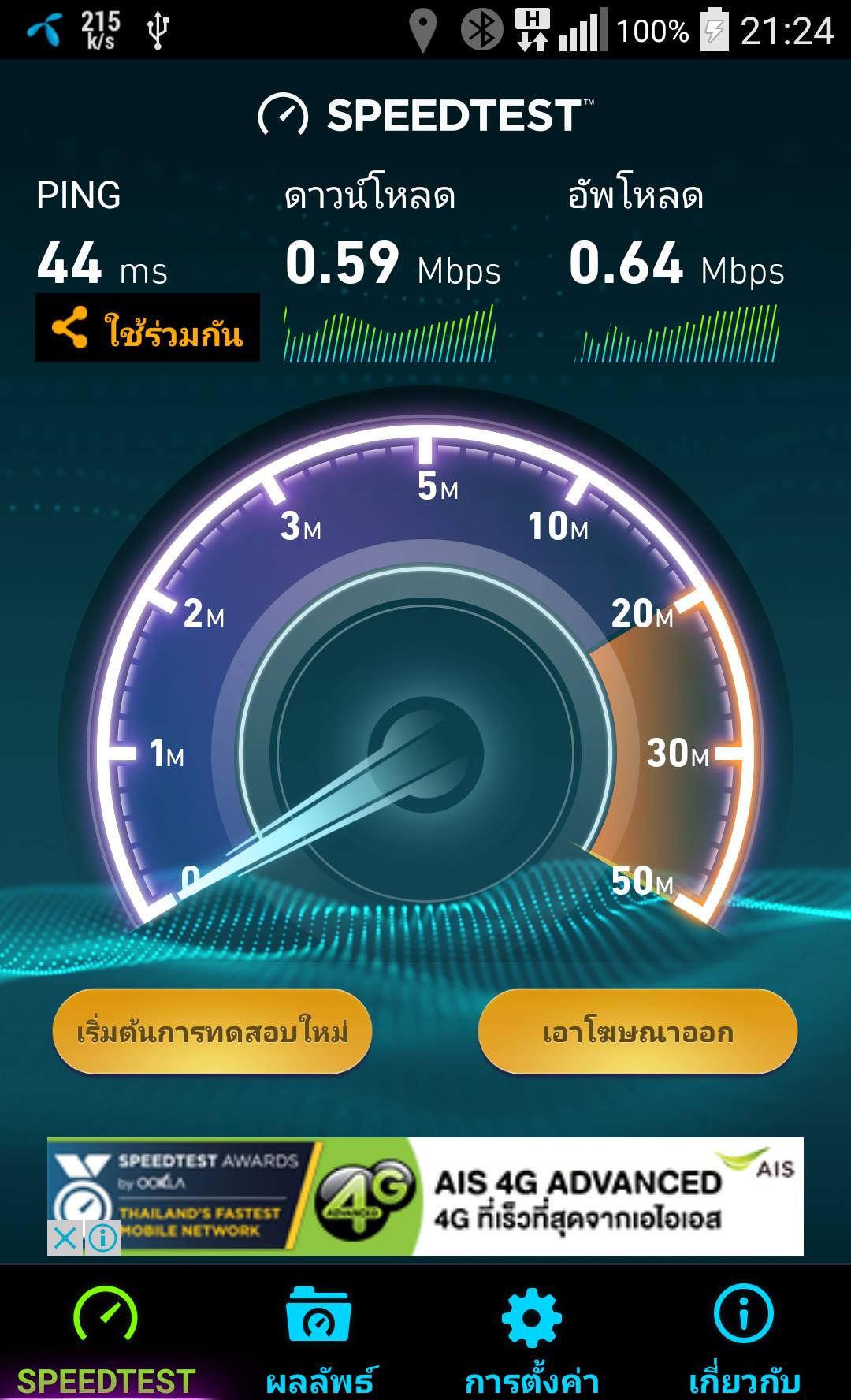Start a new test with เริ่มต้นการทดสอบใหม่
Image resolution: width=851 pixels, height=1400 pixels.
pyautogui.click(x=212, y=1031)
